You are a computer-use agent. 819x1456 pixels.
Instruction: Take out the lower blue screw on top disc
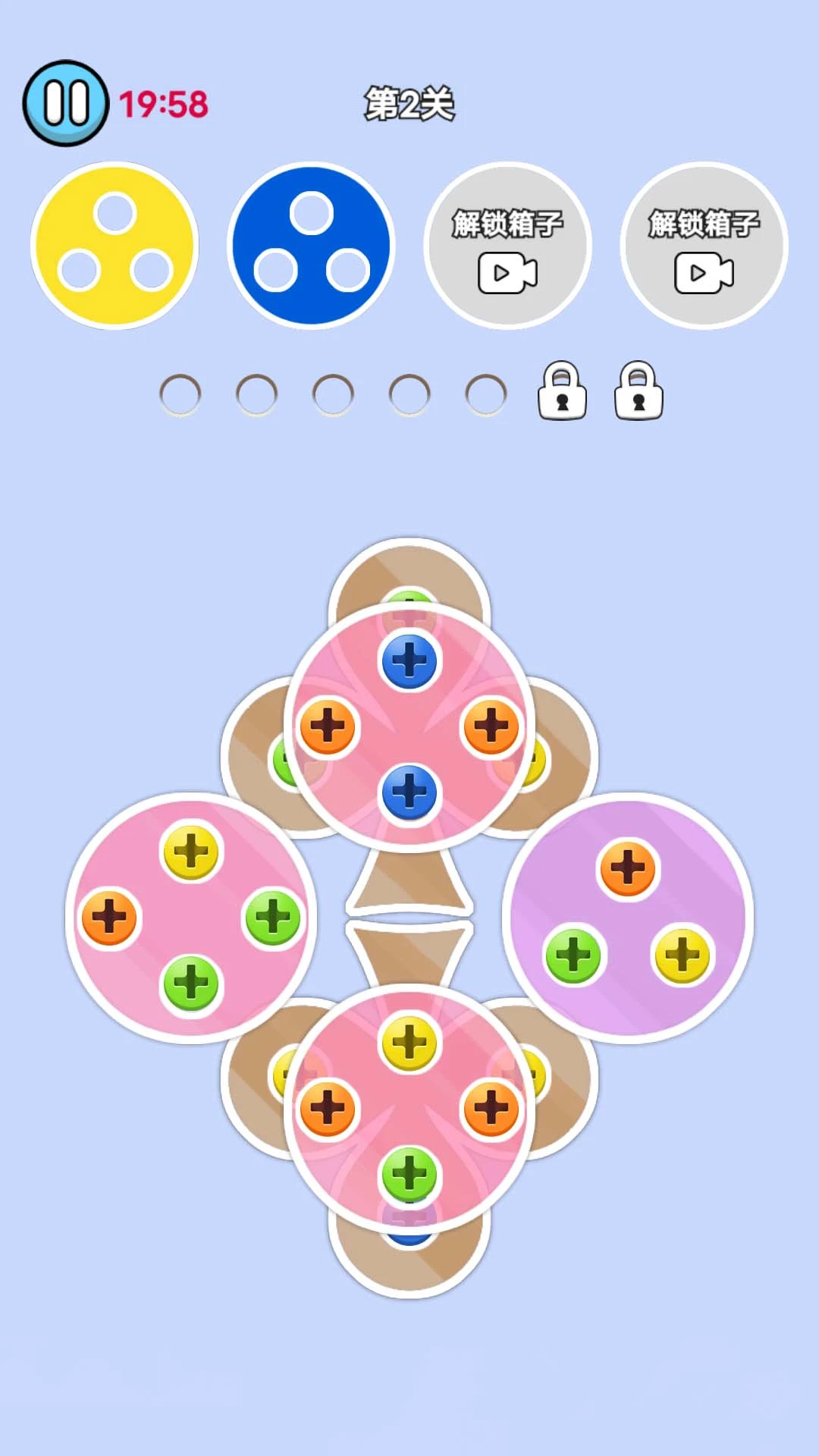click(409, 791)
